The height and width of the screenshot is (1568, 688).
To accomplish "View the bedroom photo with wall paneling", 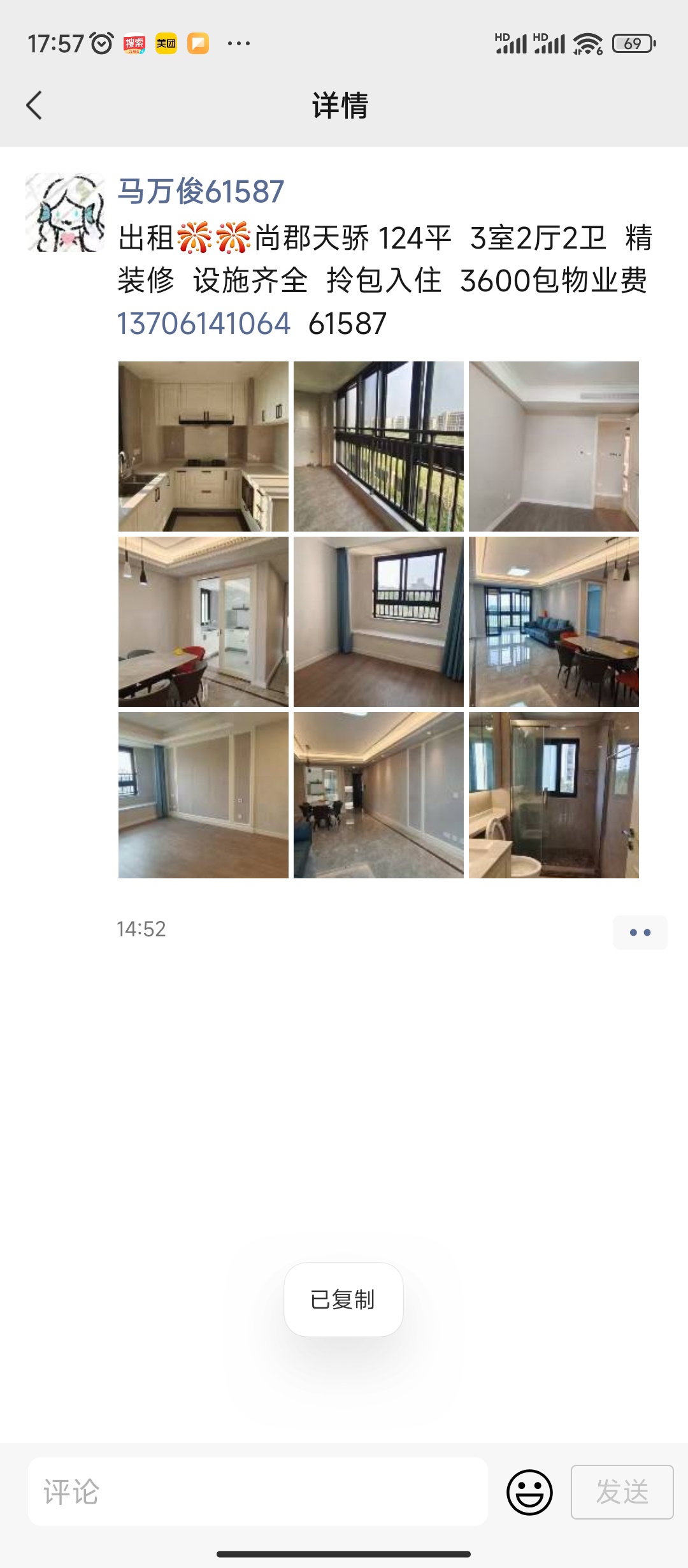I will click(203, 795).
